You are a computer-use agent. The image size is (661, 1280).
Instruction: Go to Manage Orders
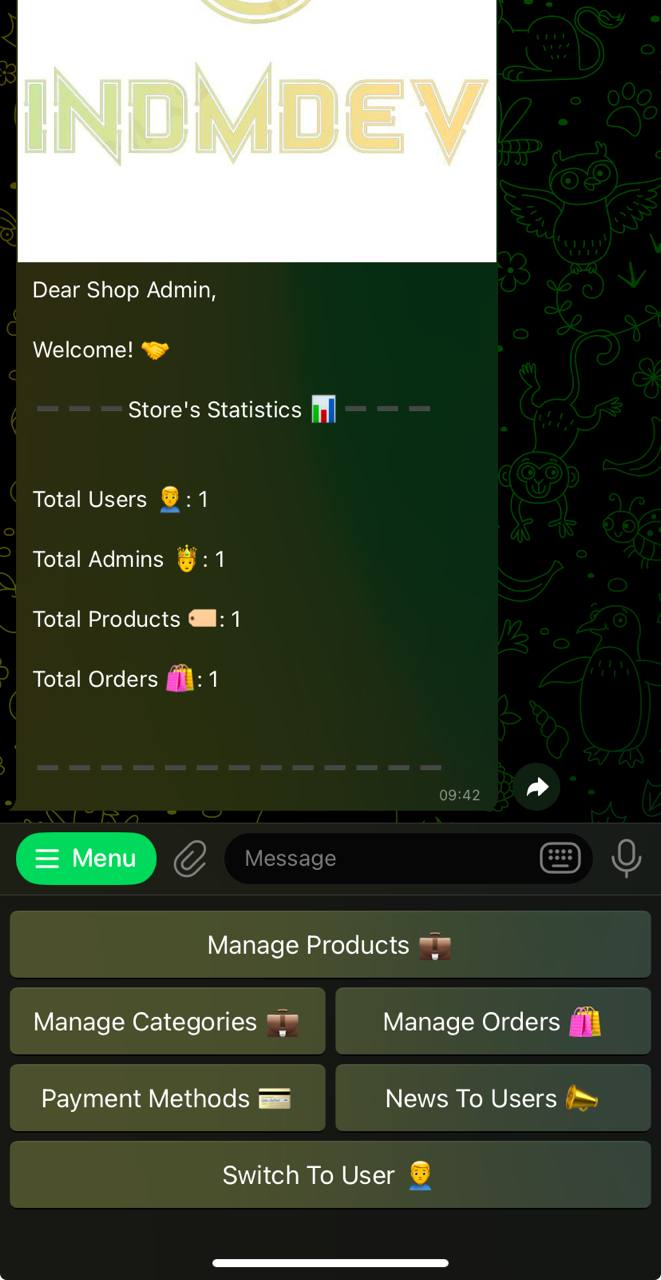(x=493, y=1022)
